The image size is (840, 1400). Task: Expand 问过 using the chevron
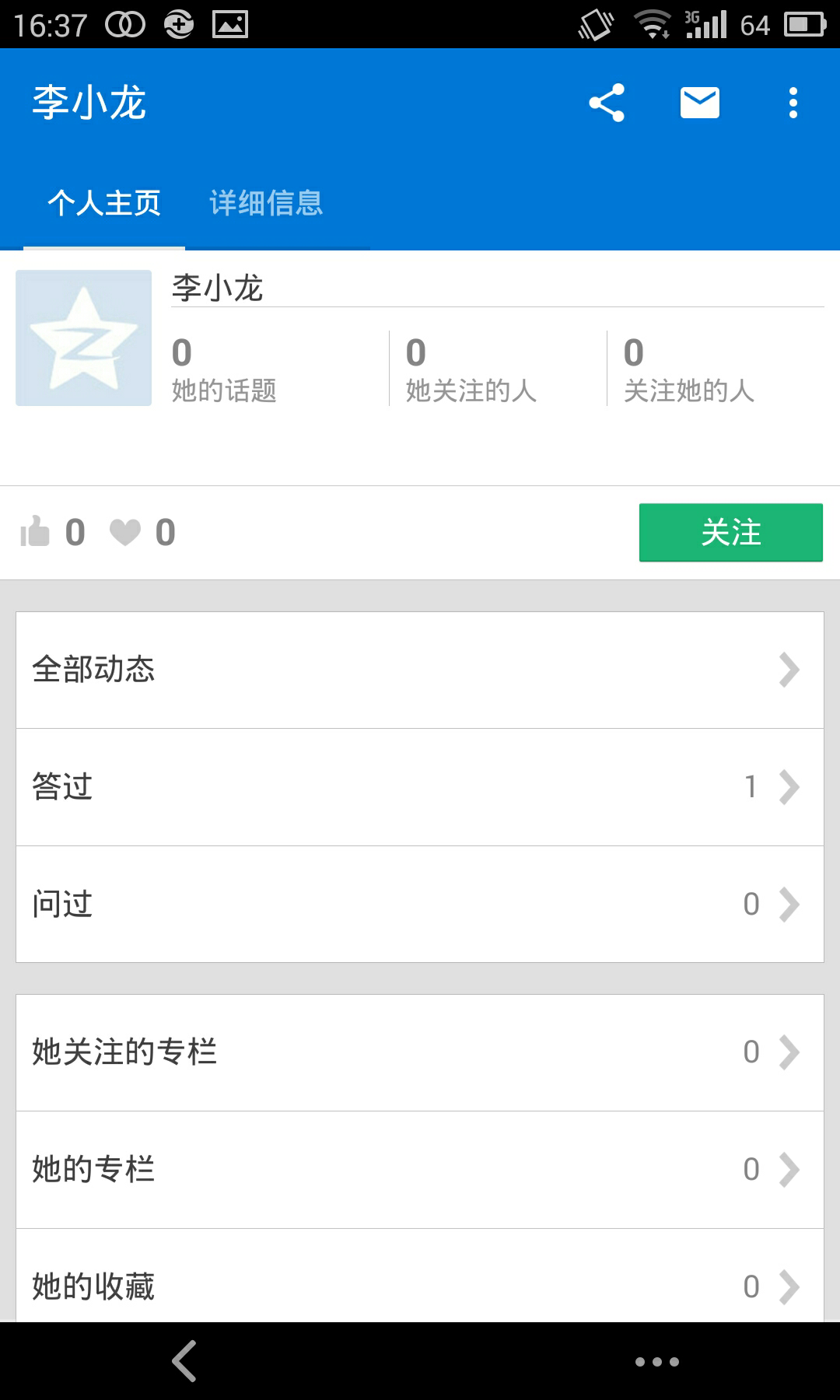[789, 903]
